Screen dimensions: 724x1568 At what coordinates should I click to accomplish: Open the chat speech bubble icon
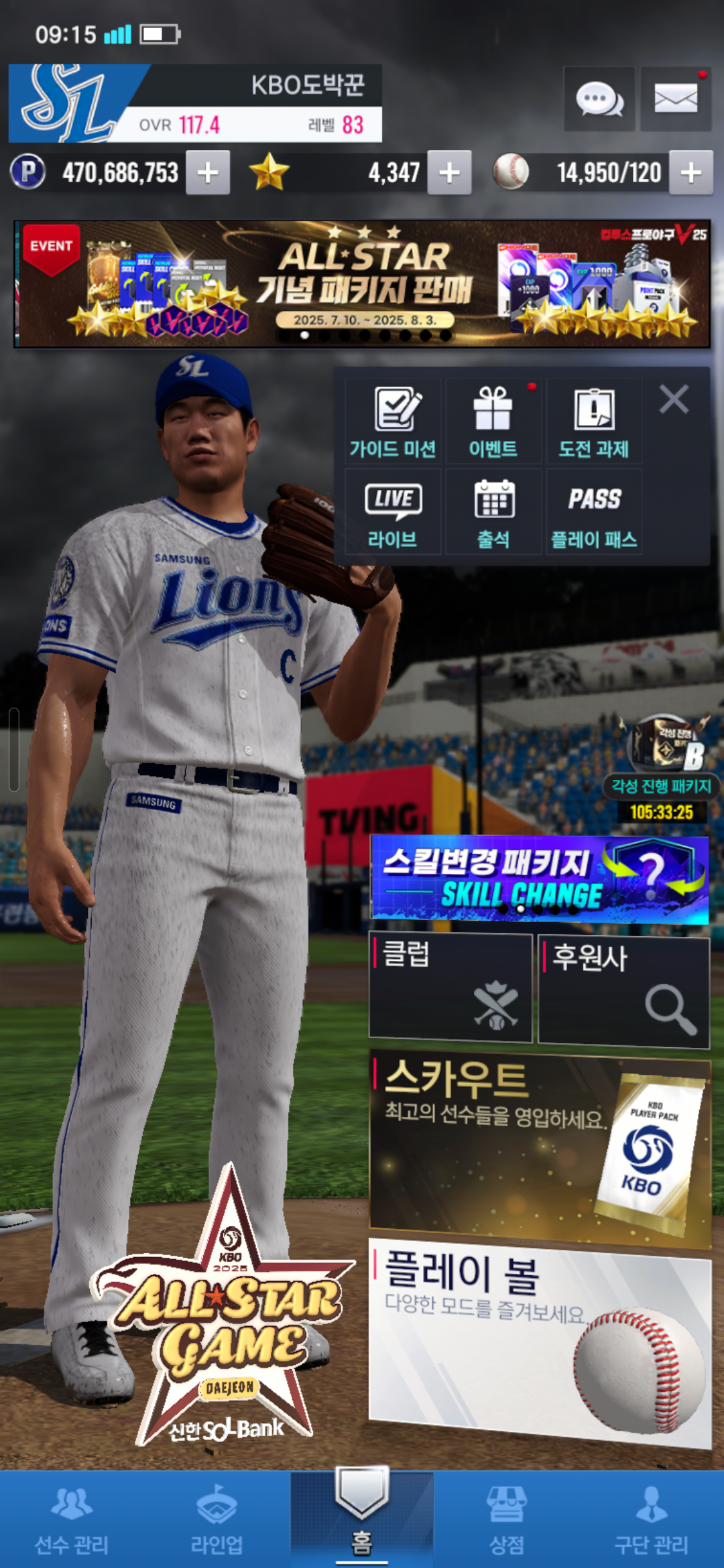[599, 99]
